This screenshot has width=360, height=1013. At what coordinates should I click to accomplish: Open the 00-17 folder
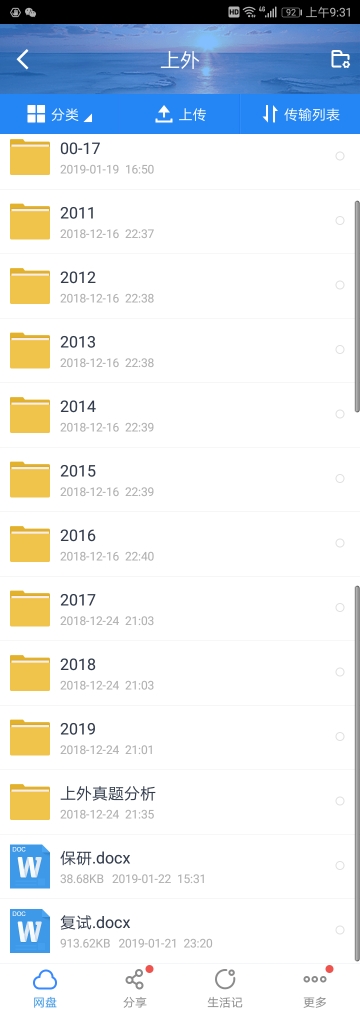tap(180, 158)
